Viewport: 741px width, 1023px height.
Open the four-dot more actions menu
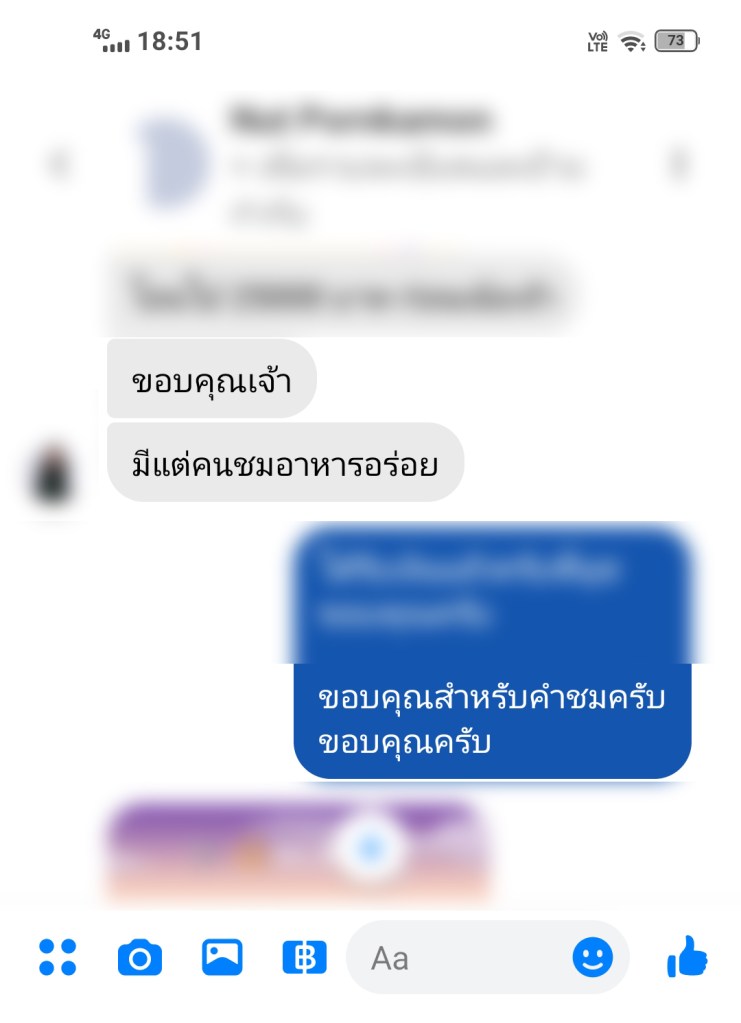(57, 957)
